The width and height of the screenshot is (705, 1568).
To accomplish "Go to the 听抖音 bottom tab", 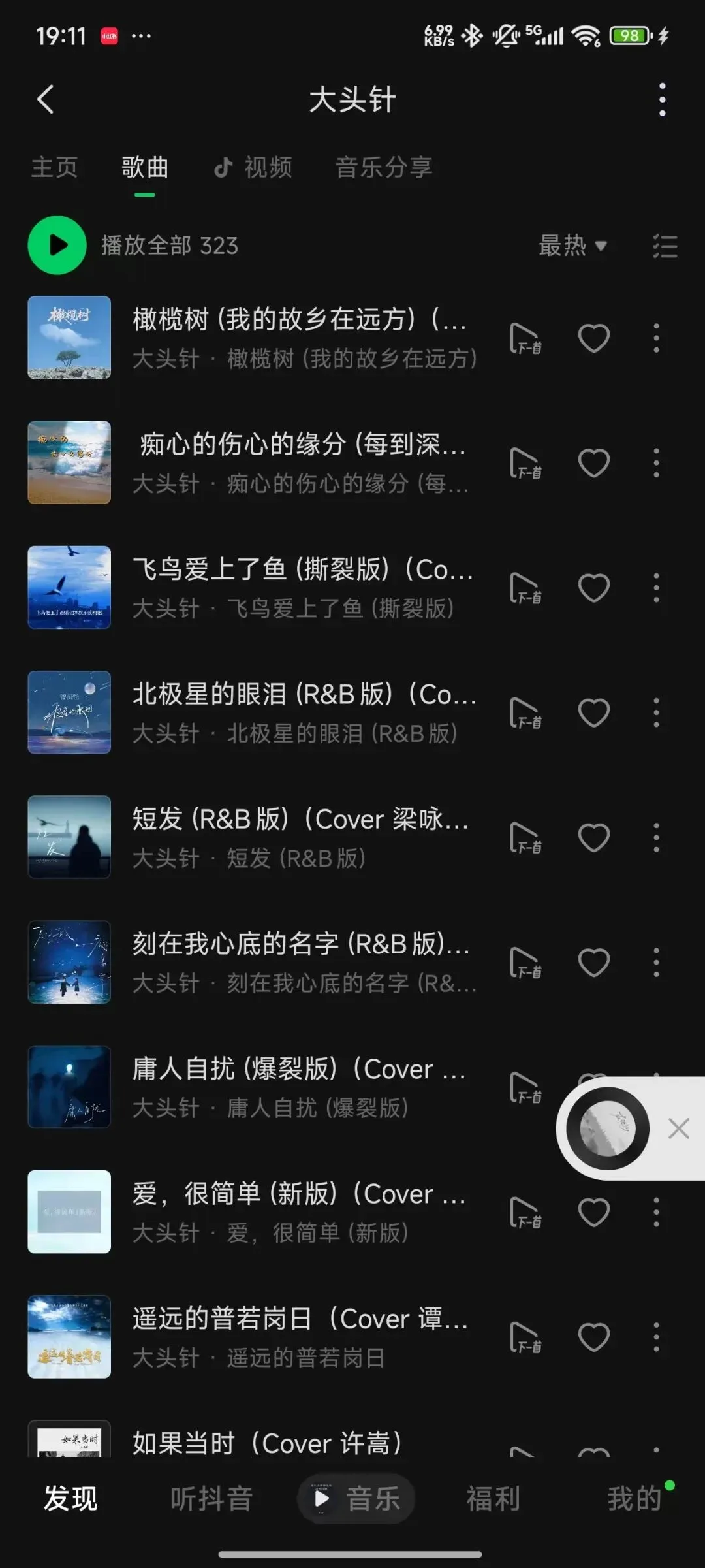I will 211,1499.
